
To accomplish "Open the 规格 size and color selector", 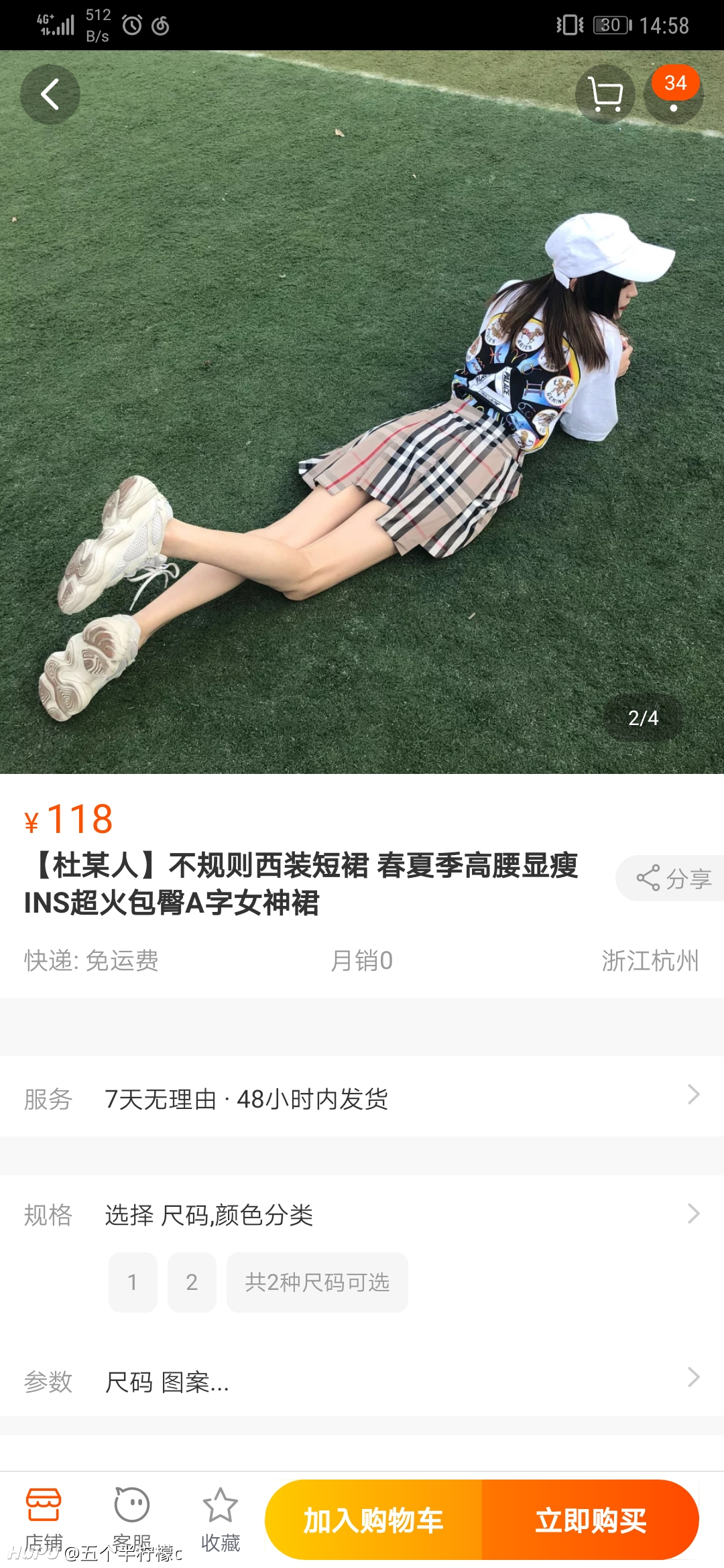I will coord(362,1214).
